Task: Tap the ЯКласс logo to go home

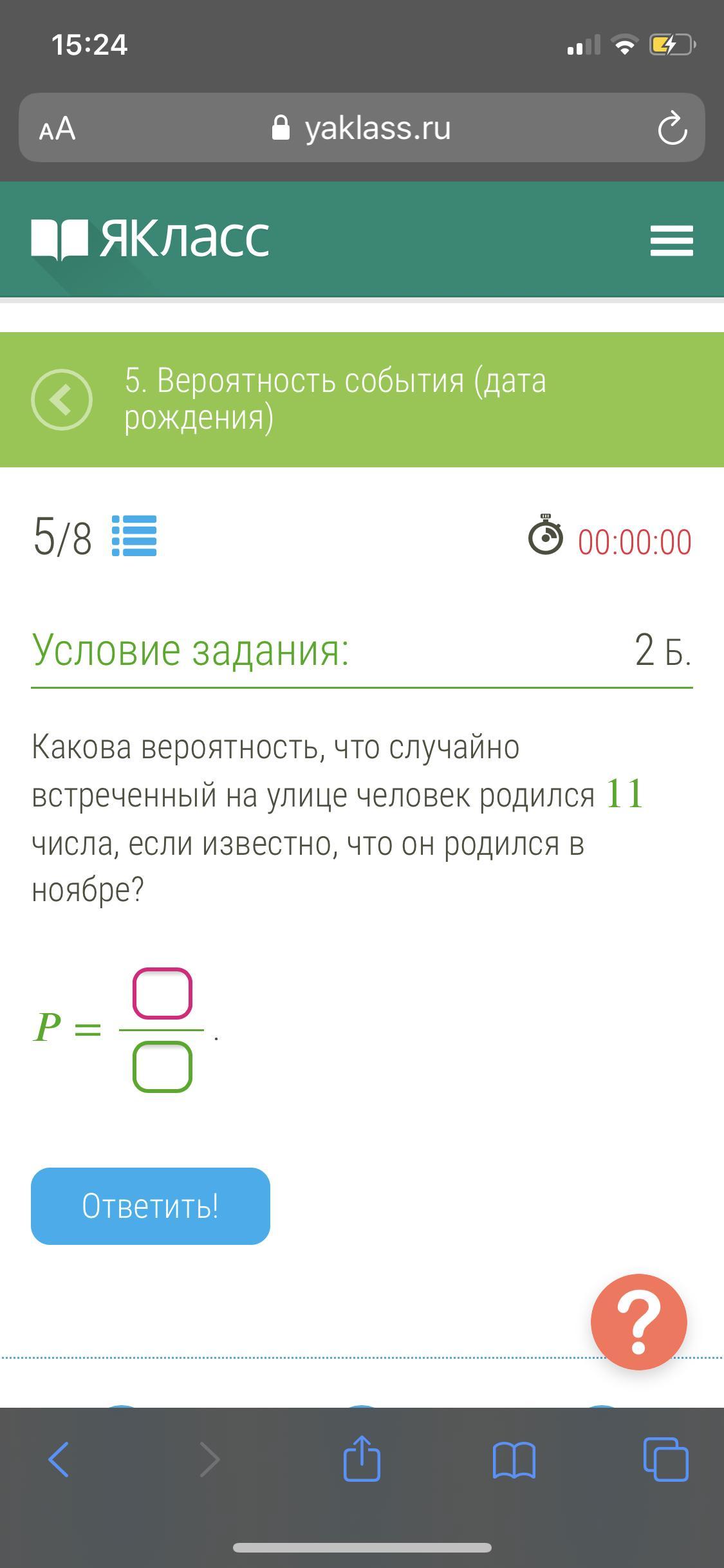Action: pos(151,238)
